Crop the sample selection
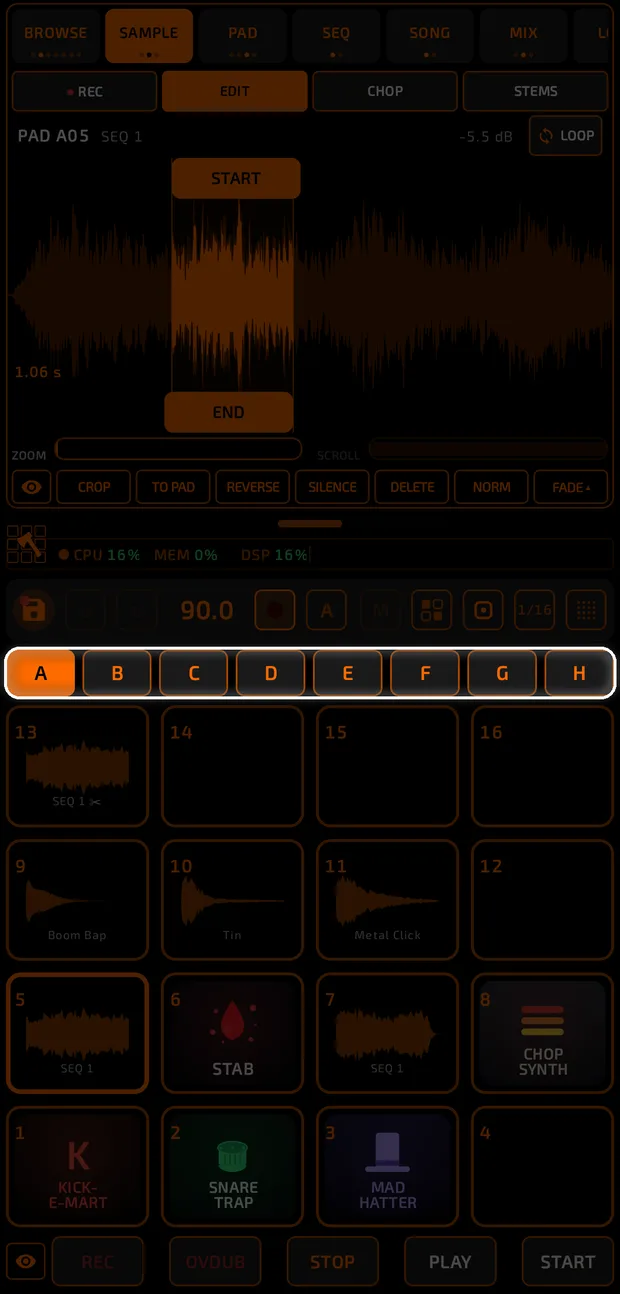The height and width of the screenshot is (1294, 620). pyautogui.click(x=94, y=487)
